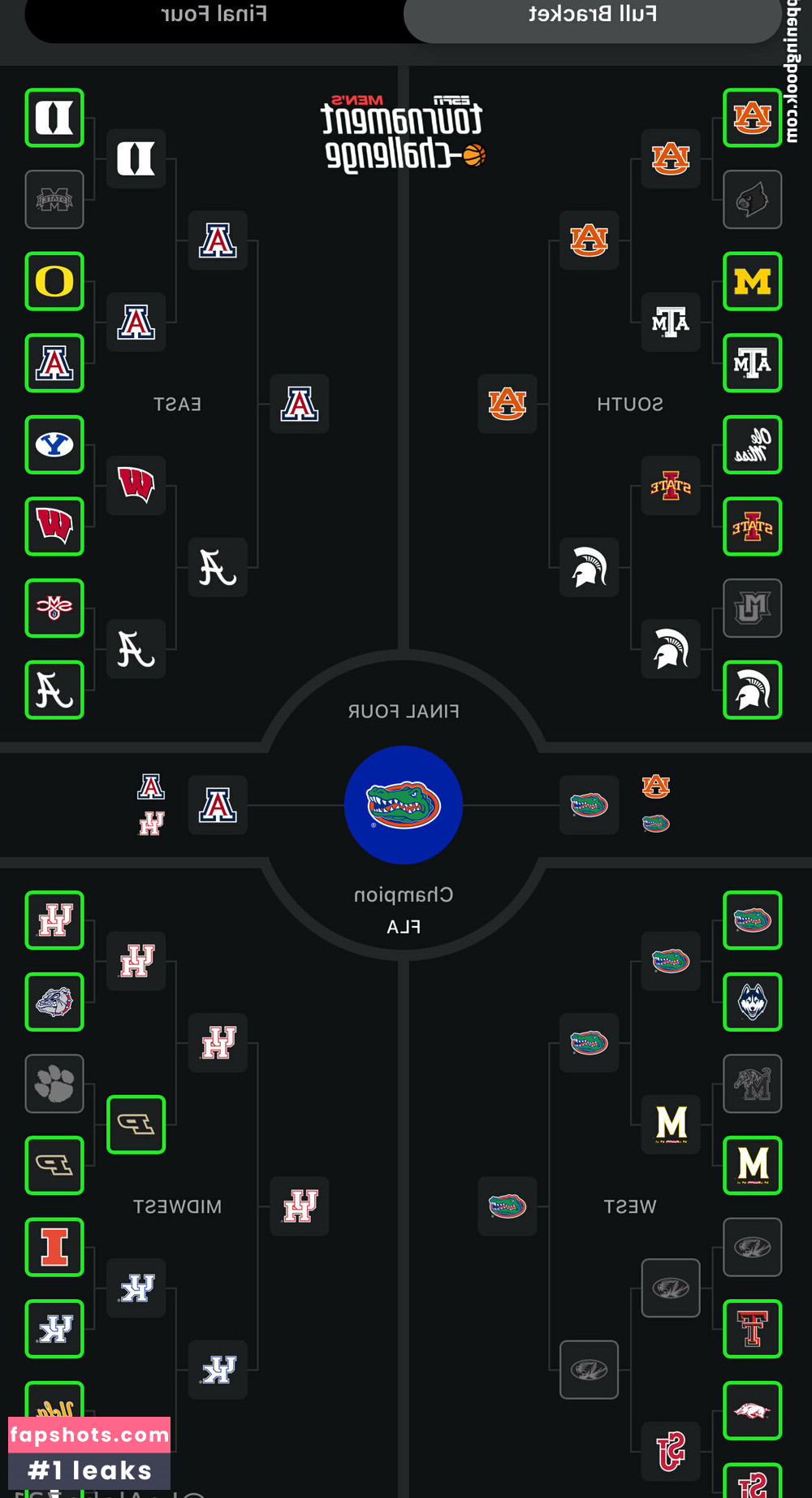Image resolution: width=812 pixels, height=1498 pixels.
Task: Select the Texas Tech team tile
Action: (753, 1329)
